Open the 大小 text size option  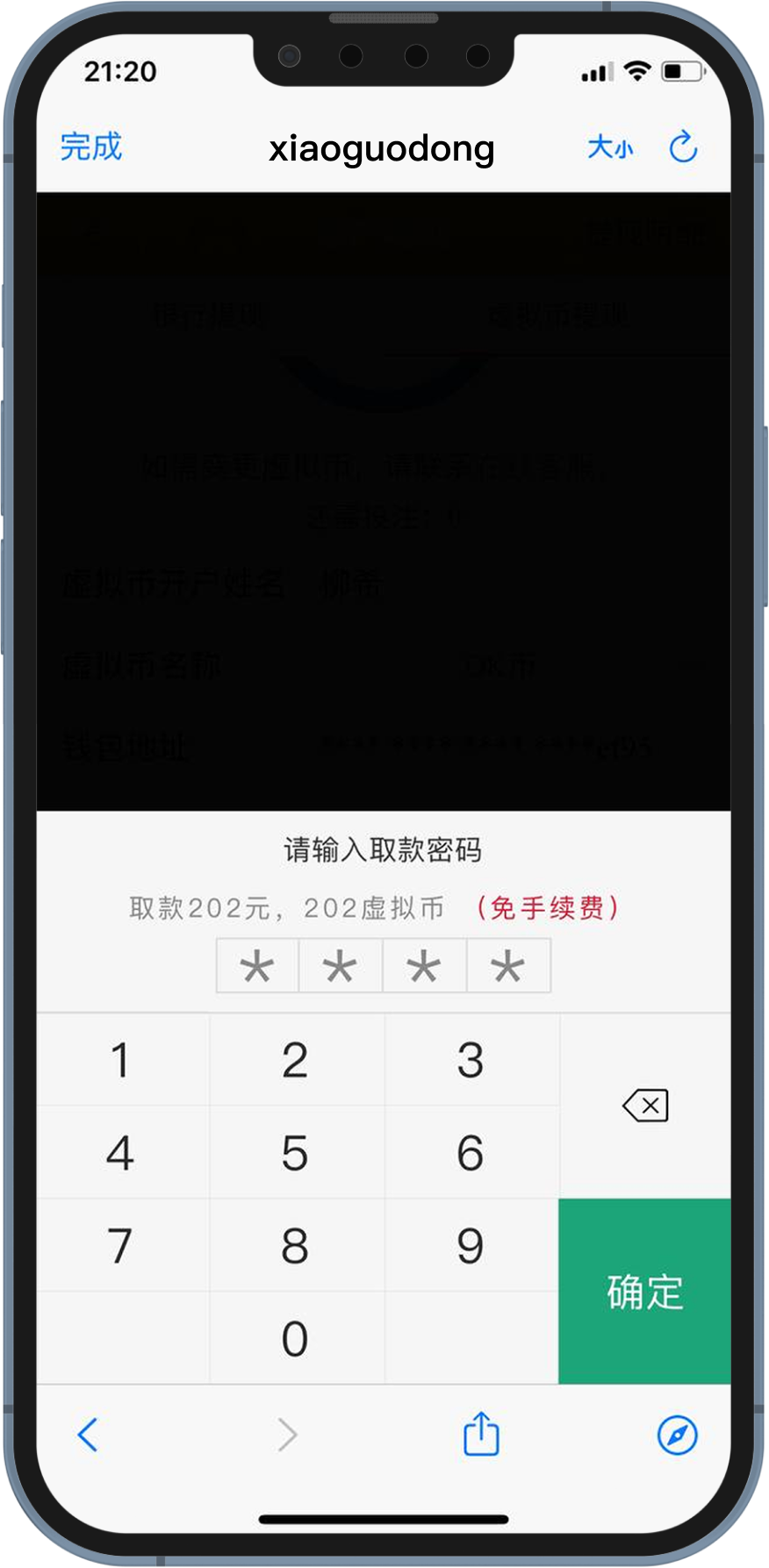(x=610, y=147)
